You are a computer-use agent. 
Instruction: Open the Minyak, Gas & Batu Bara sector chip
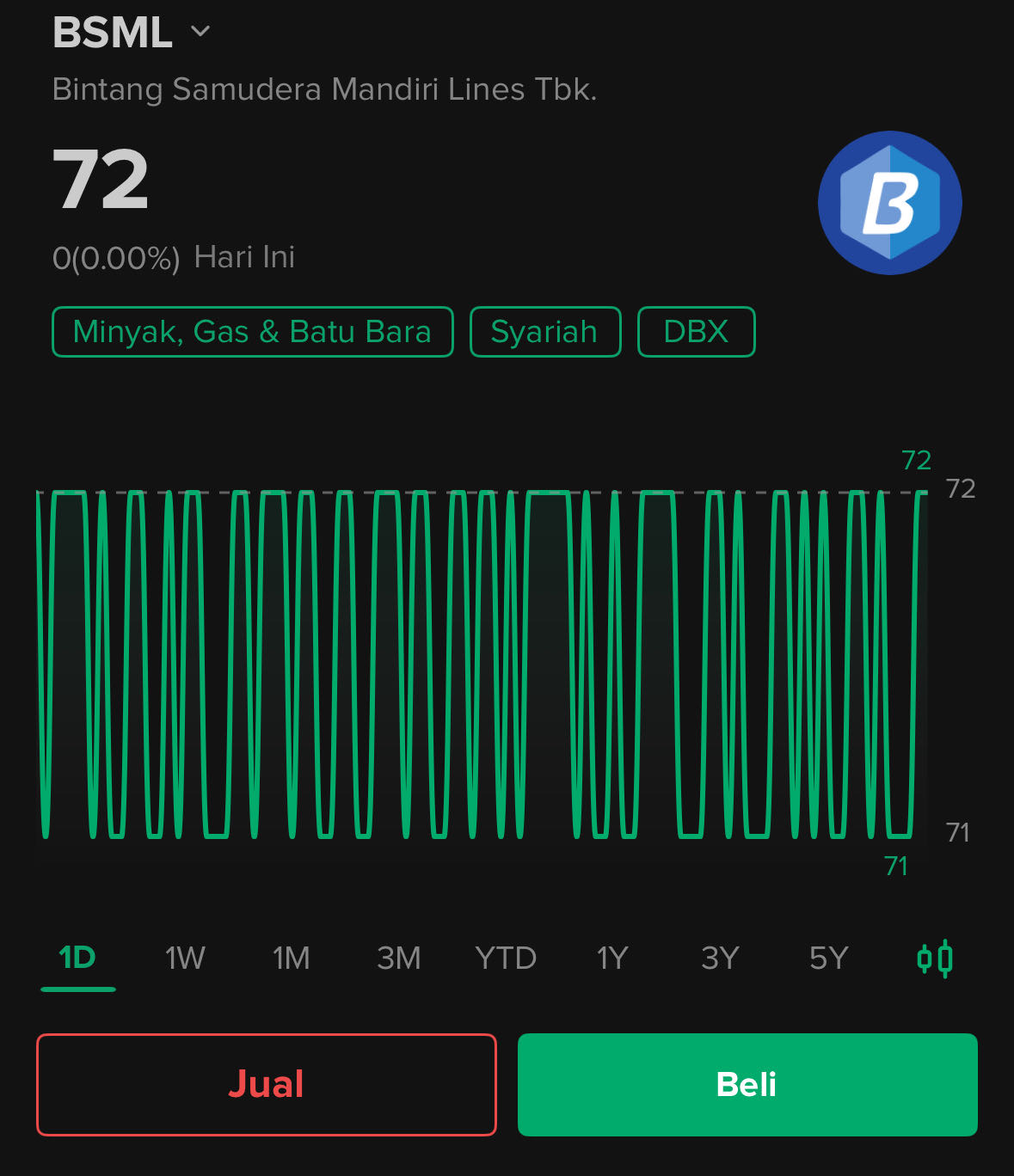coord(252,332)
